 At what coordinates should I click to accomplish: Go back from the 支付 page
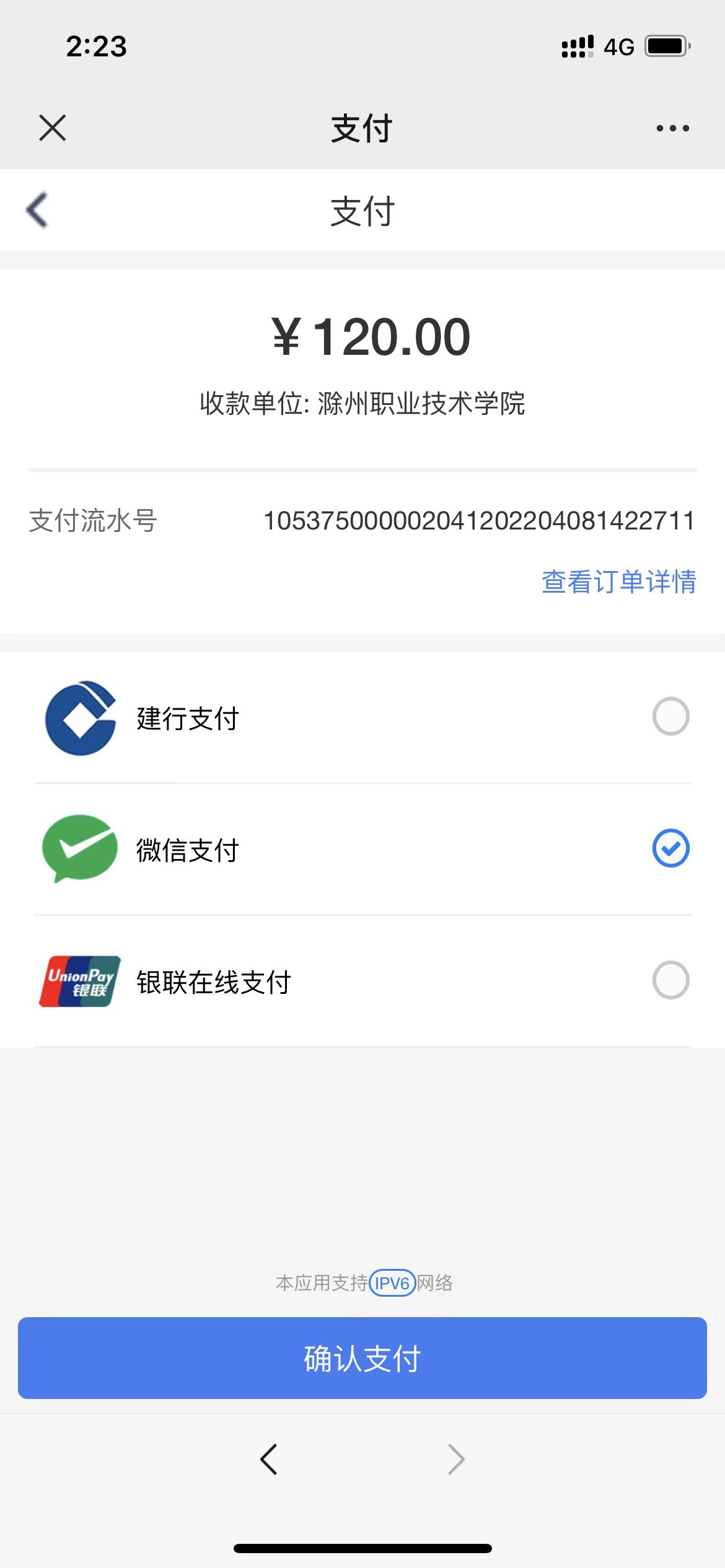coord(38,211)
